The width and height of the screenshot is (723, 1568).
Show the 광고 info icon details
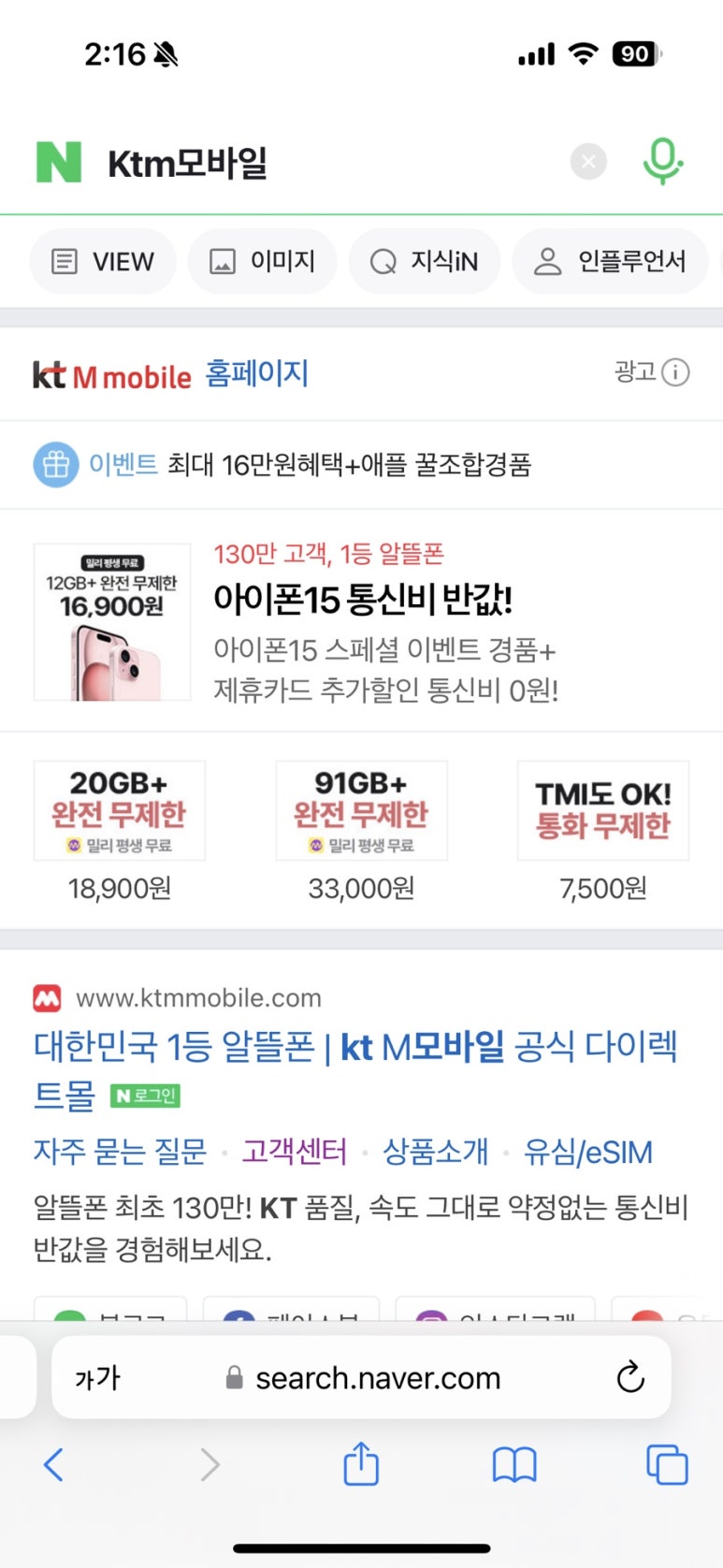click(x=675, y=372)
